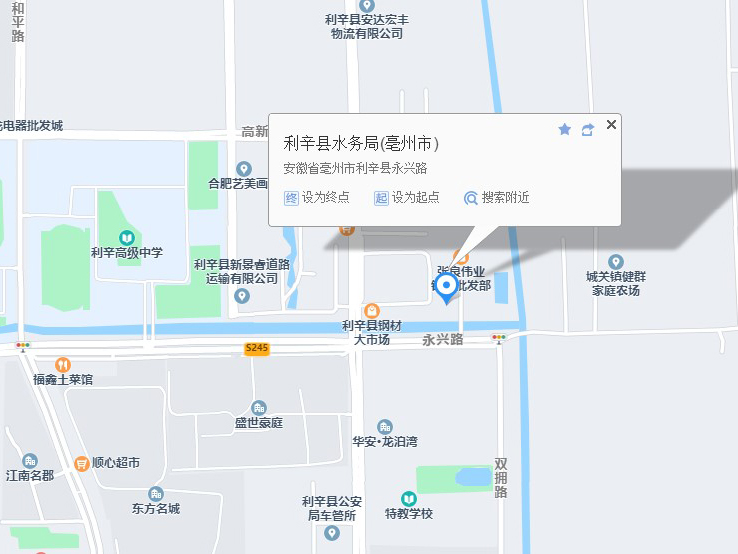
Task: Close the 利辛县水务局 info popup
Action: 612,124
